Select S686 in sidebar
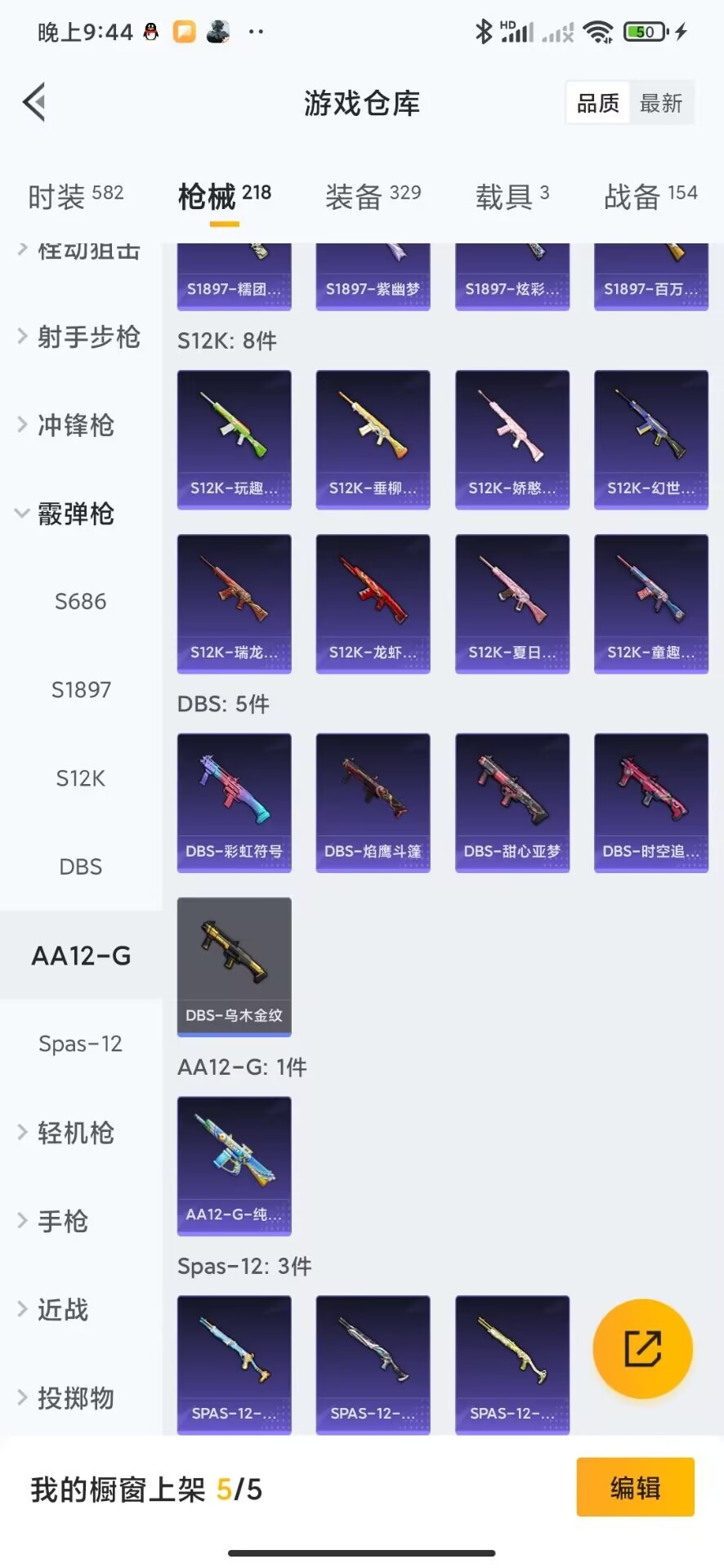This screenshot has width=724, height=1568. pyautogui.click(x=80, y=602)
